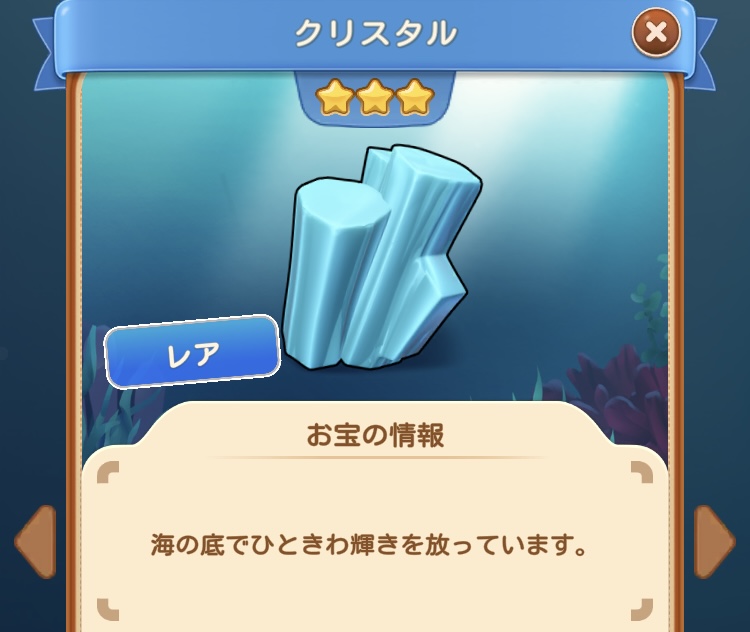
Task: Show the next treasure
Action: tap(713, 541)
